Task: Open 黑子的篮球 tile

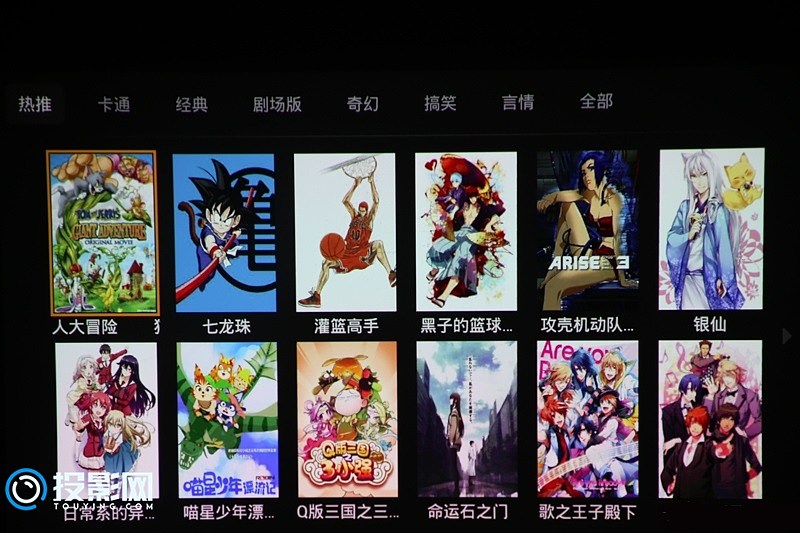Action: 466,232
